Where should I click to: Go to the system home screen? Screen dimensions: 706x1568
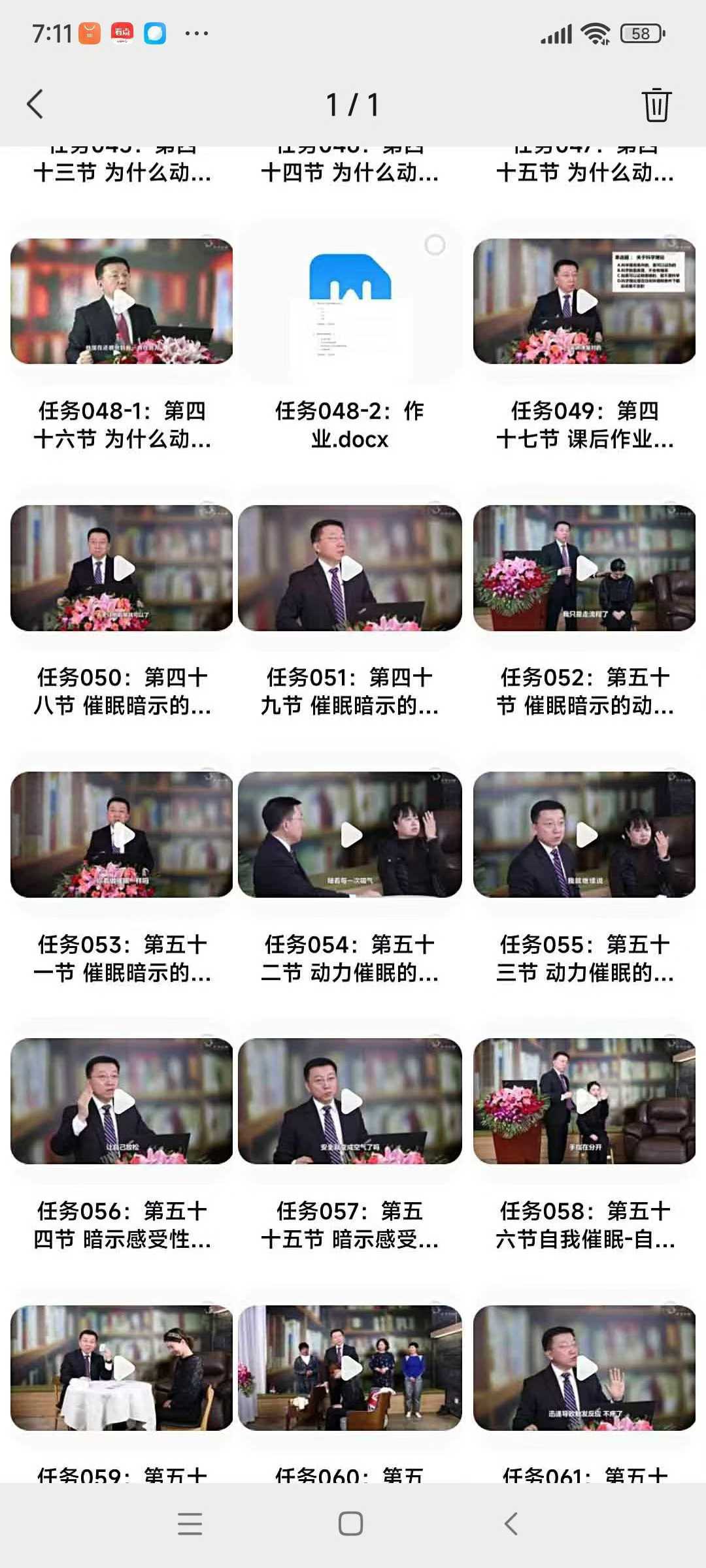(351, 1524)
